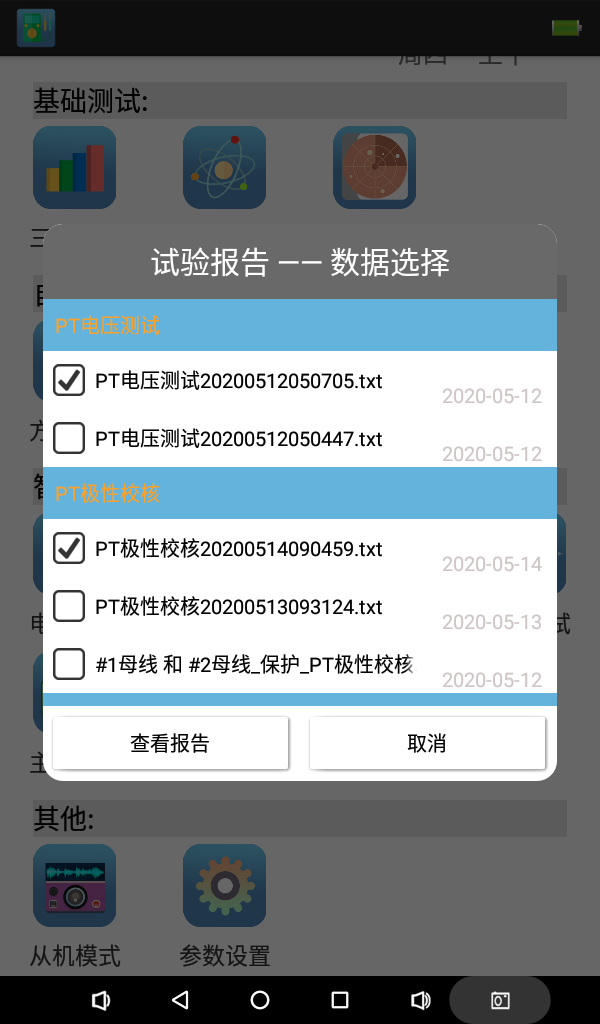Viewport: 600px width, 1024px height.
Task: Go back using the system back button
Action: point(180,1000)
